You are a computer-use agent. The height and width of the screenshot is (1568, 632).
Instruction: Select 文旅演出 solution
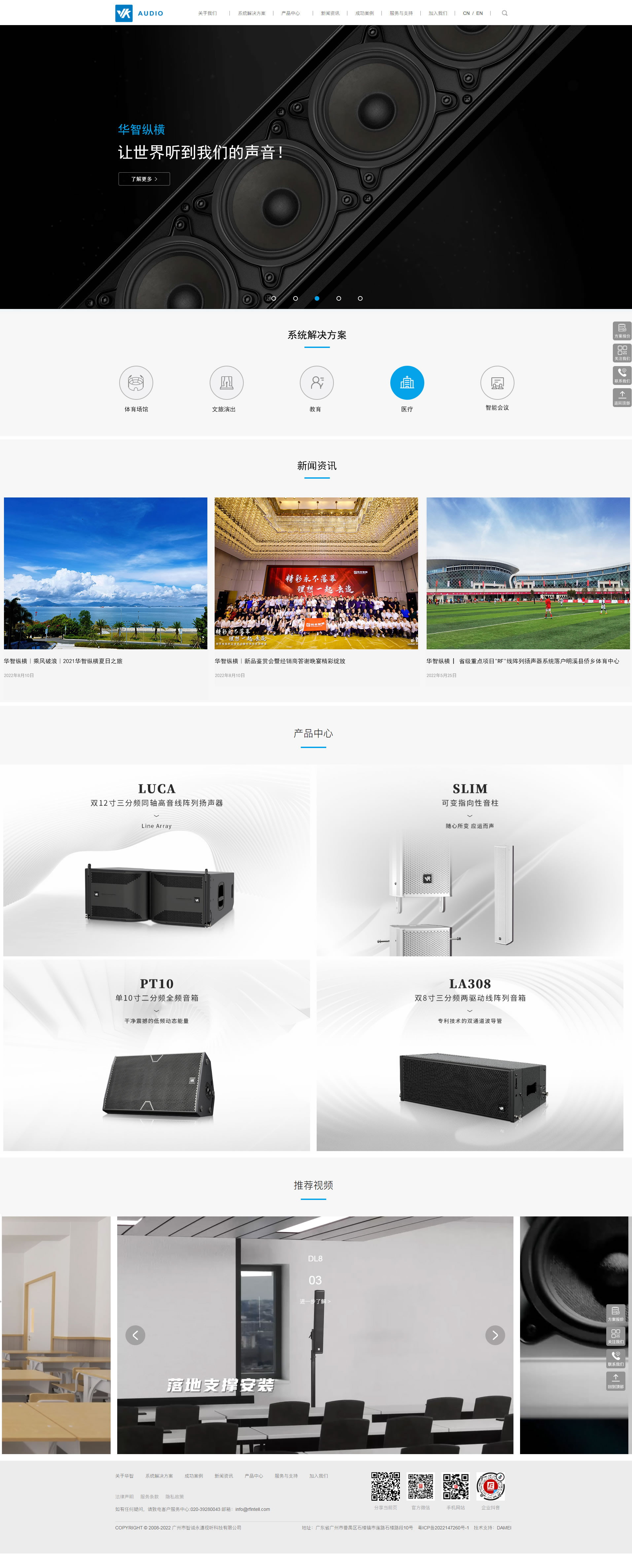[x=226, y=383]
